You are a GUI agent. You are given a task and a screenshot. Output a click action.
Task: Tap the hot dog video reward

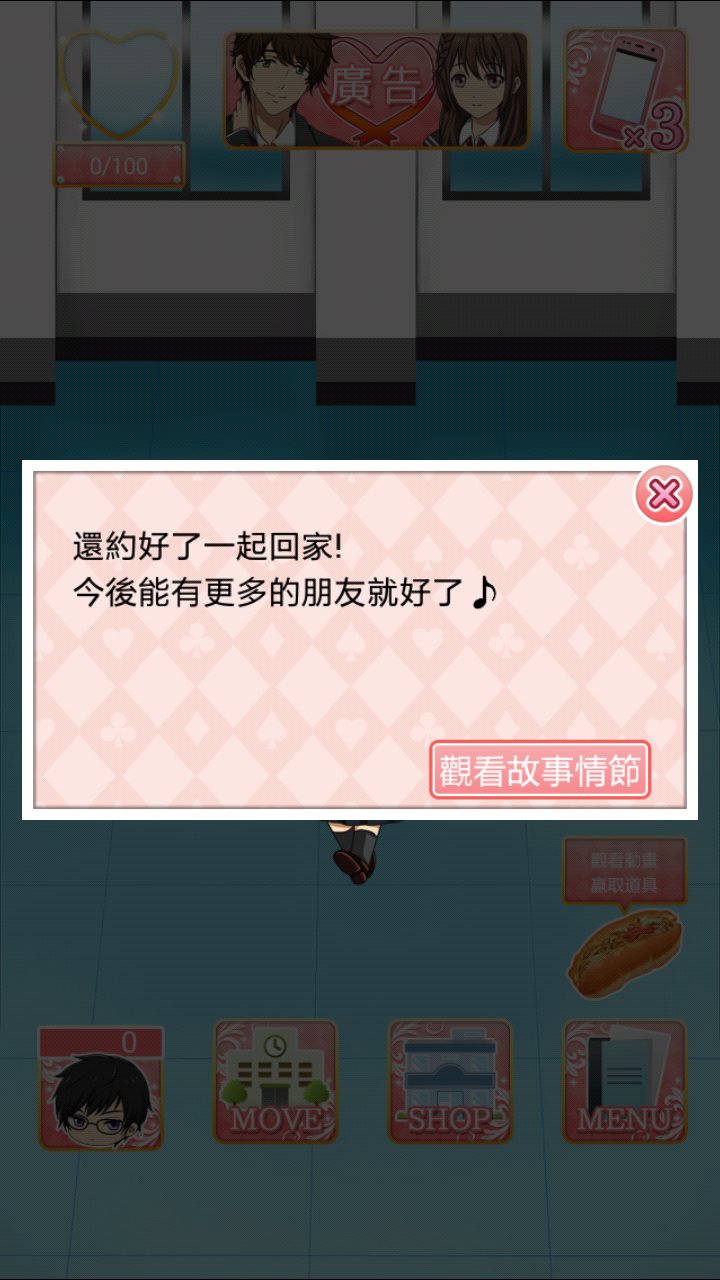pyautogui.click(x=625, y=948)
